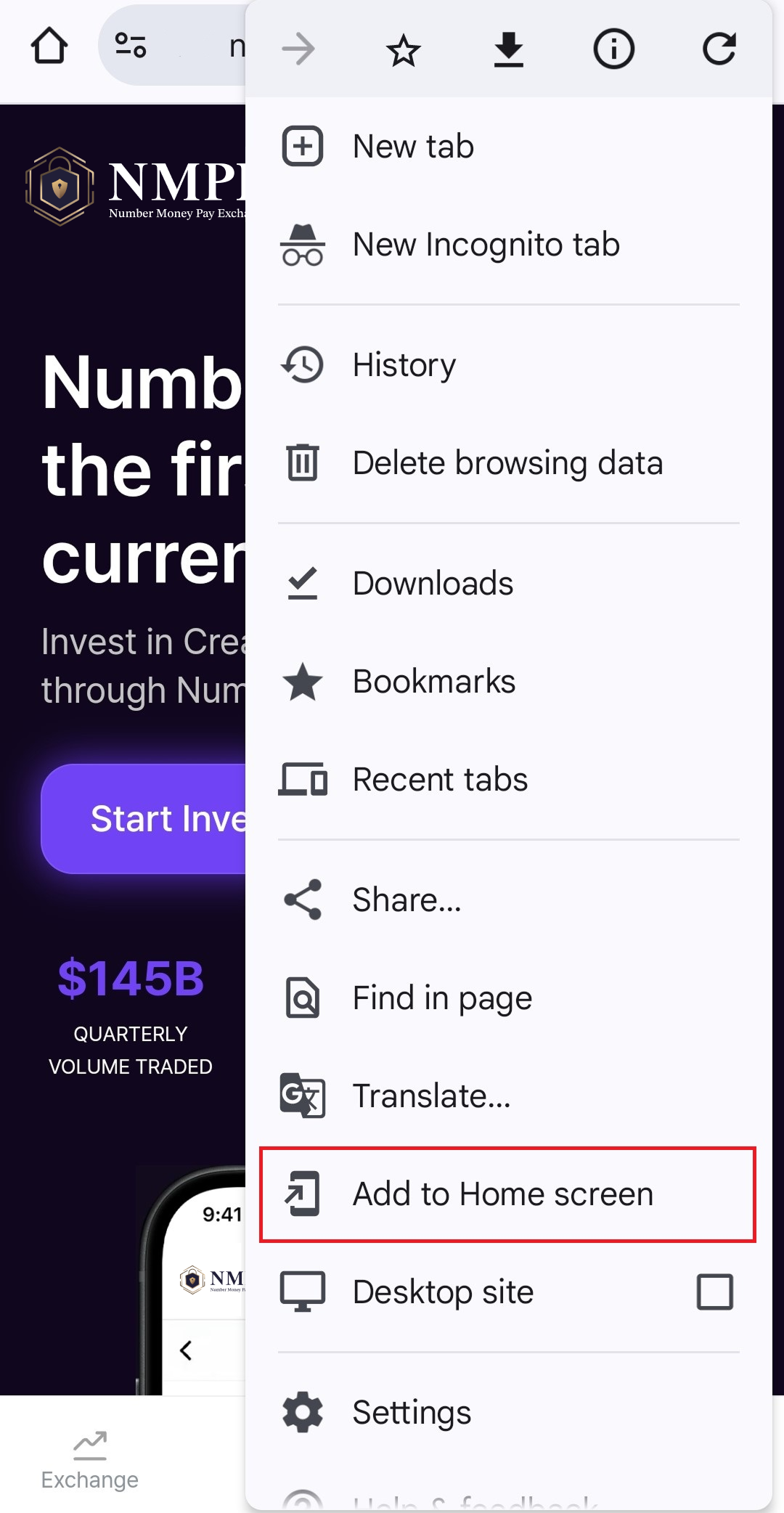This screenshot has height=1513, width=784.
Task: Tap the browser home icon
Action: (49, 46)
